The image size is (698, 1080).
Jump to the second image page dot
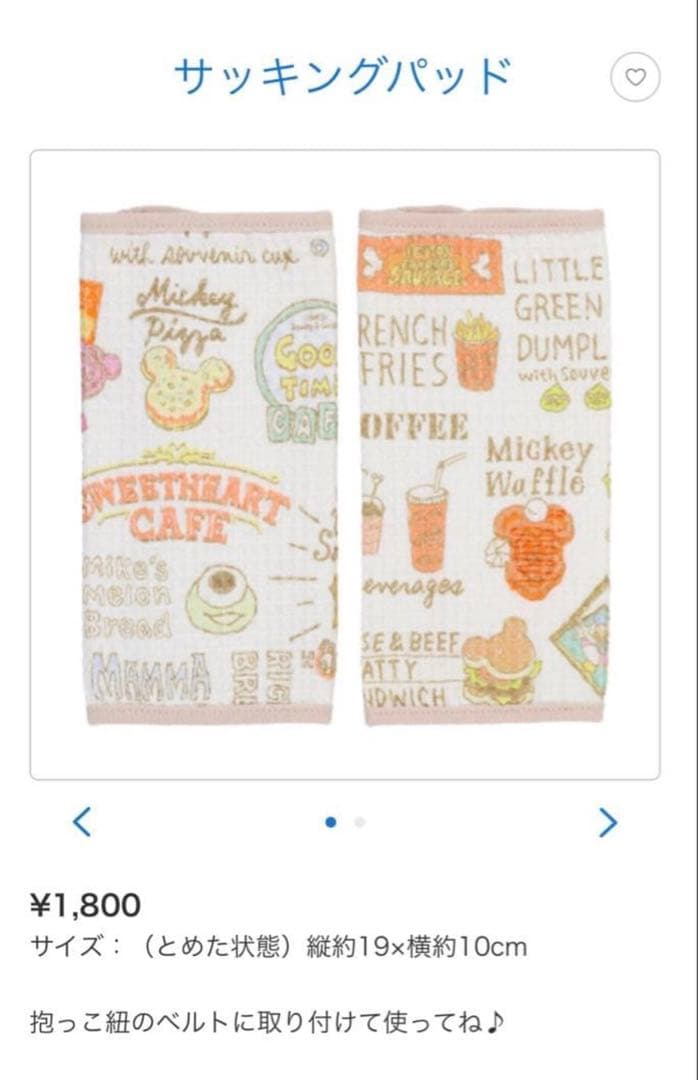coord(360,822)
